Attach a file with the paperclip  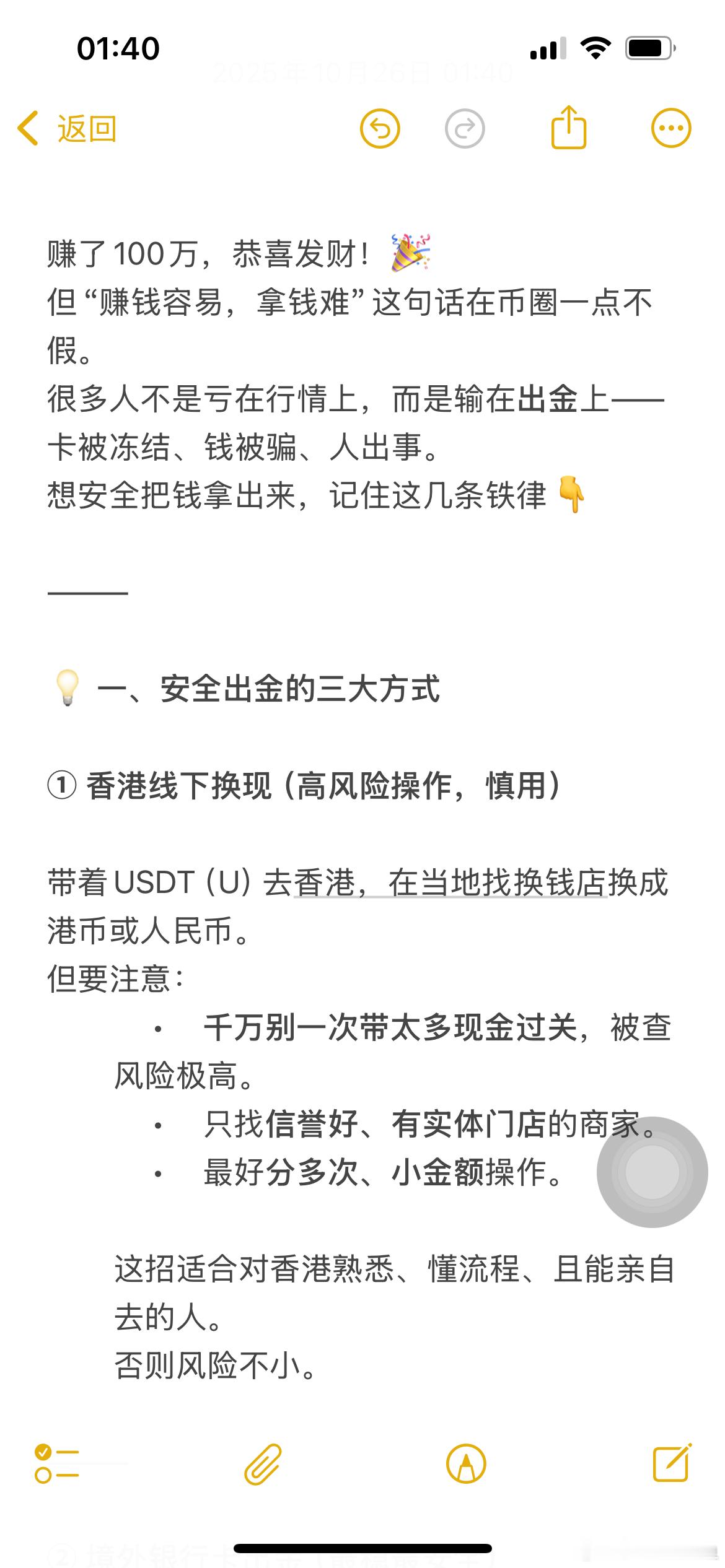(263, 1464)
